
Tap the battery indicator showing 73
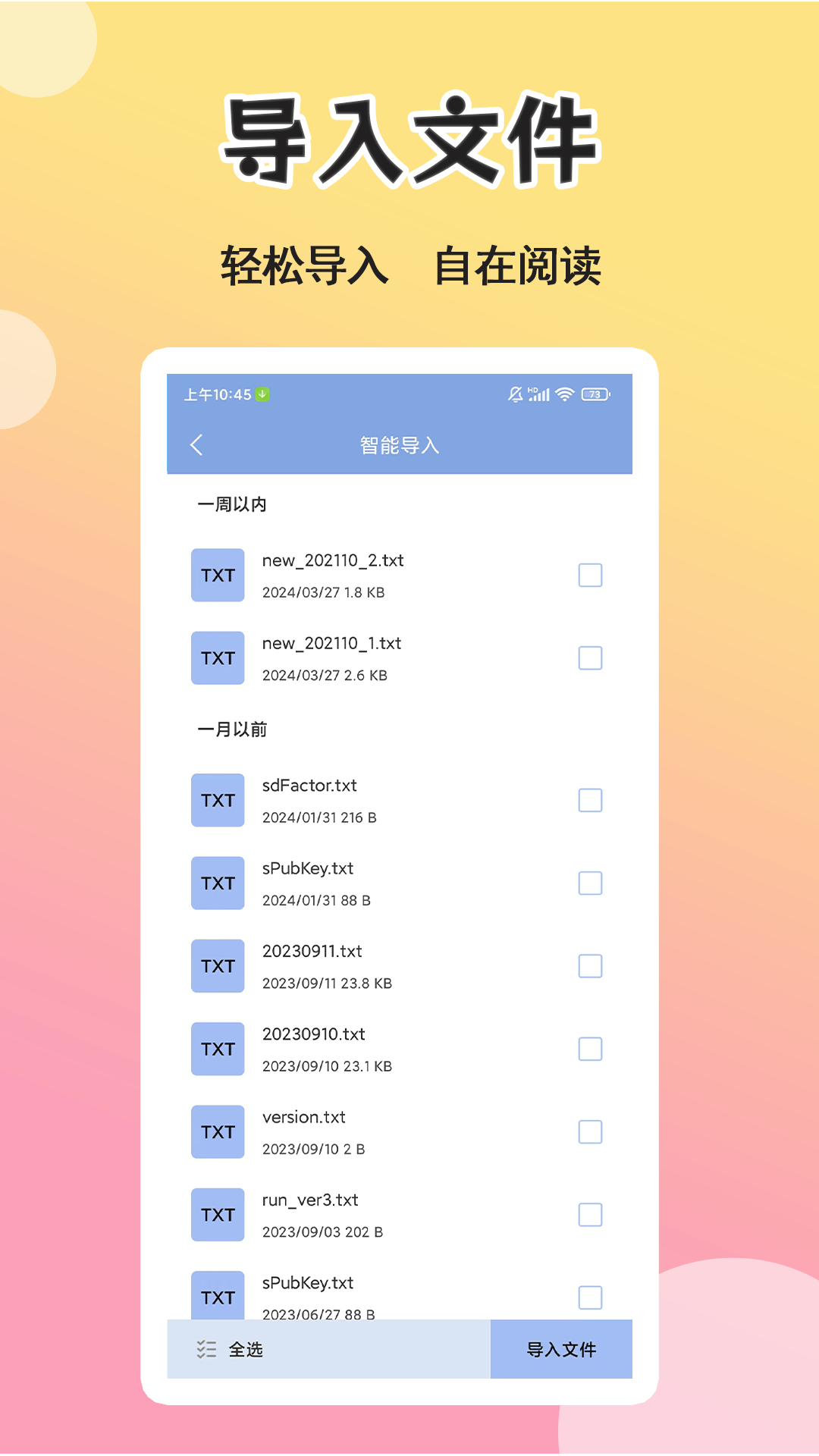(595, 394)
